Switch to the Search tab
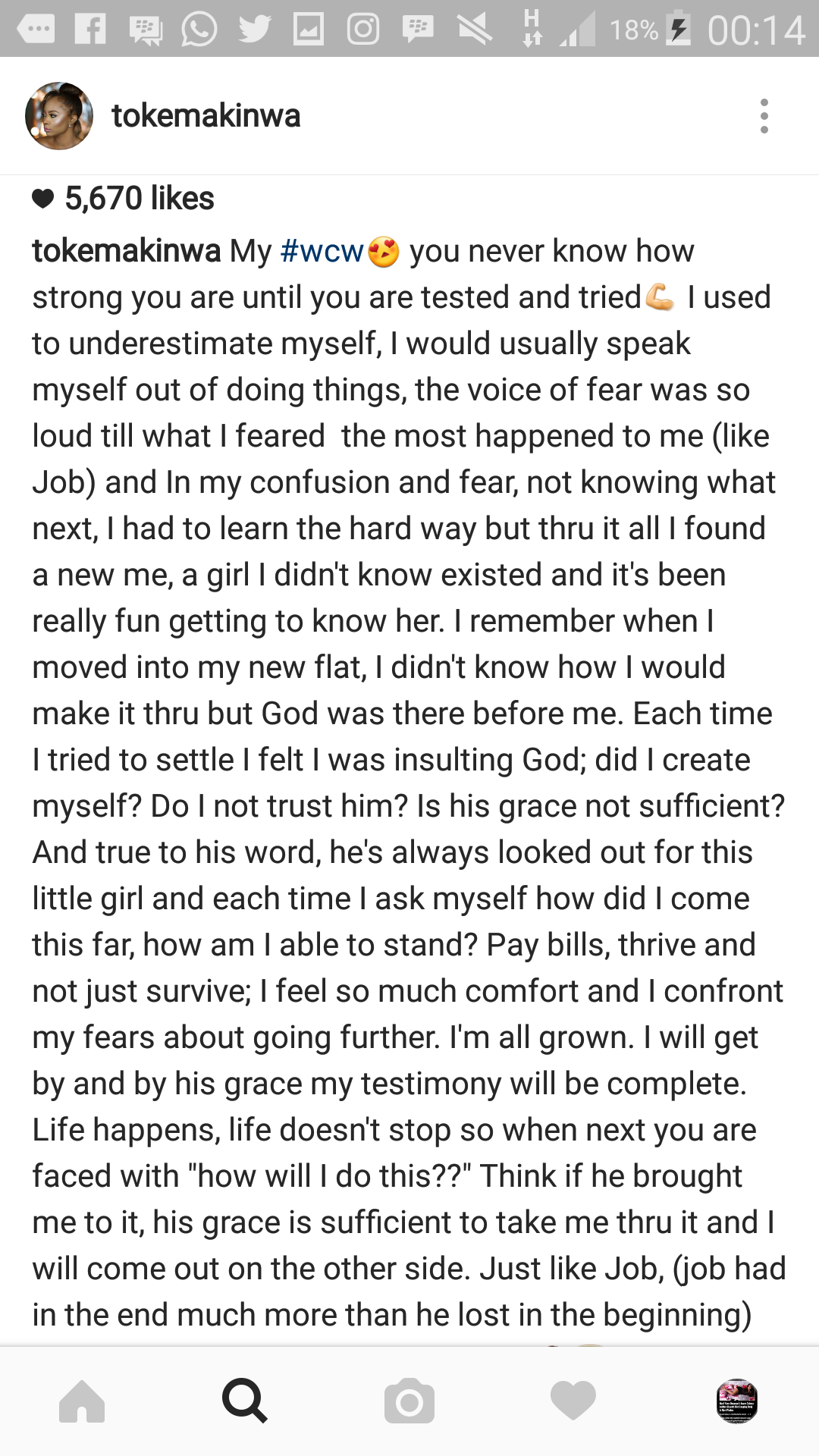 pyautogui.click(x=245, y=1401)
